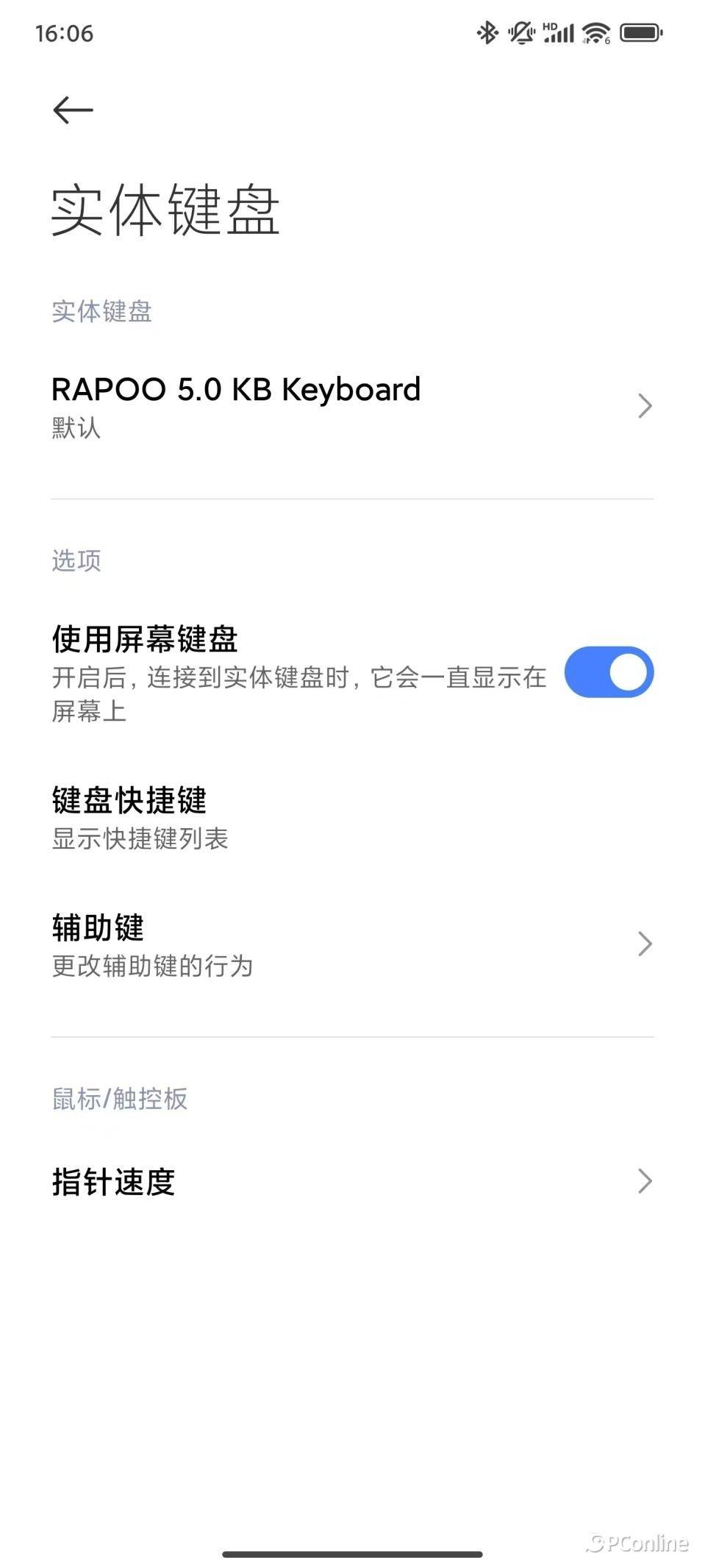Toggle the 使用屏幕键盘 switch off

point(608,672)
